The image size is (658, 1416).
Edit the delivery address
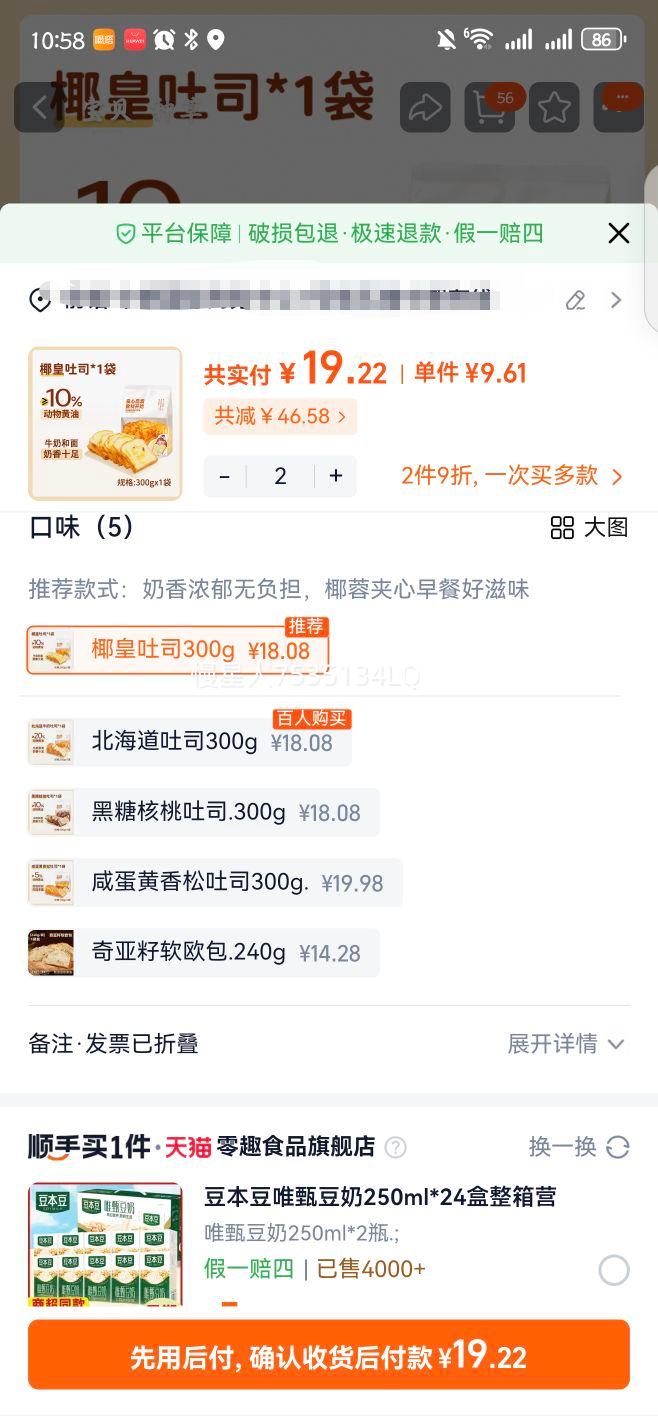coord(575,300)
